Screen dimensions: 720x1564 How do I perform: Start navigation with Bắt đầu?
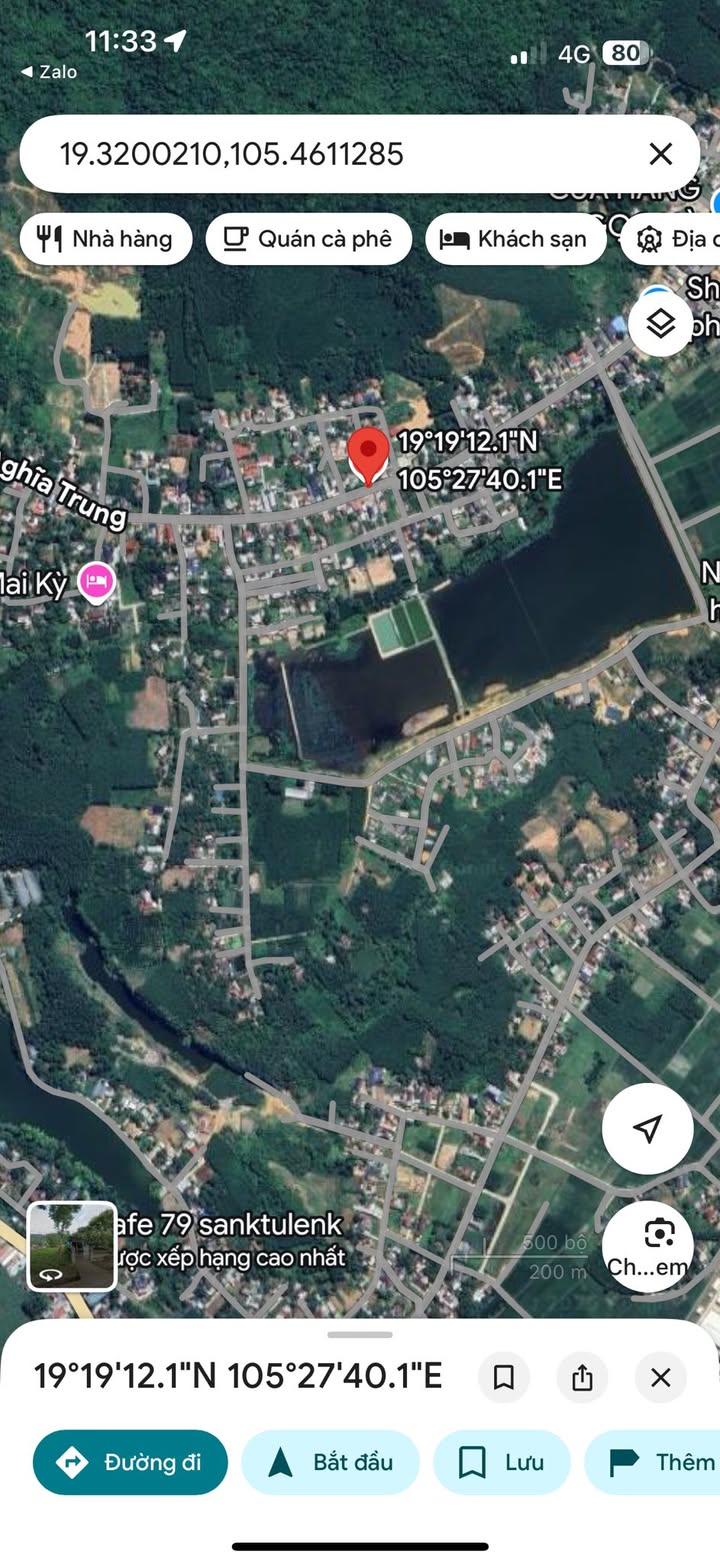(330, 1462)
